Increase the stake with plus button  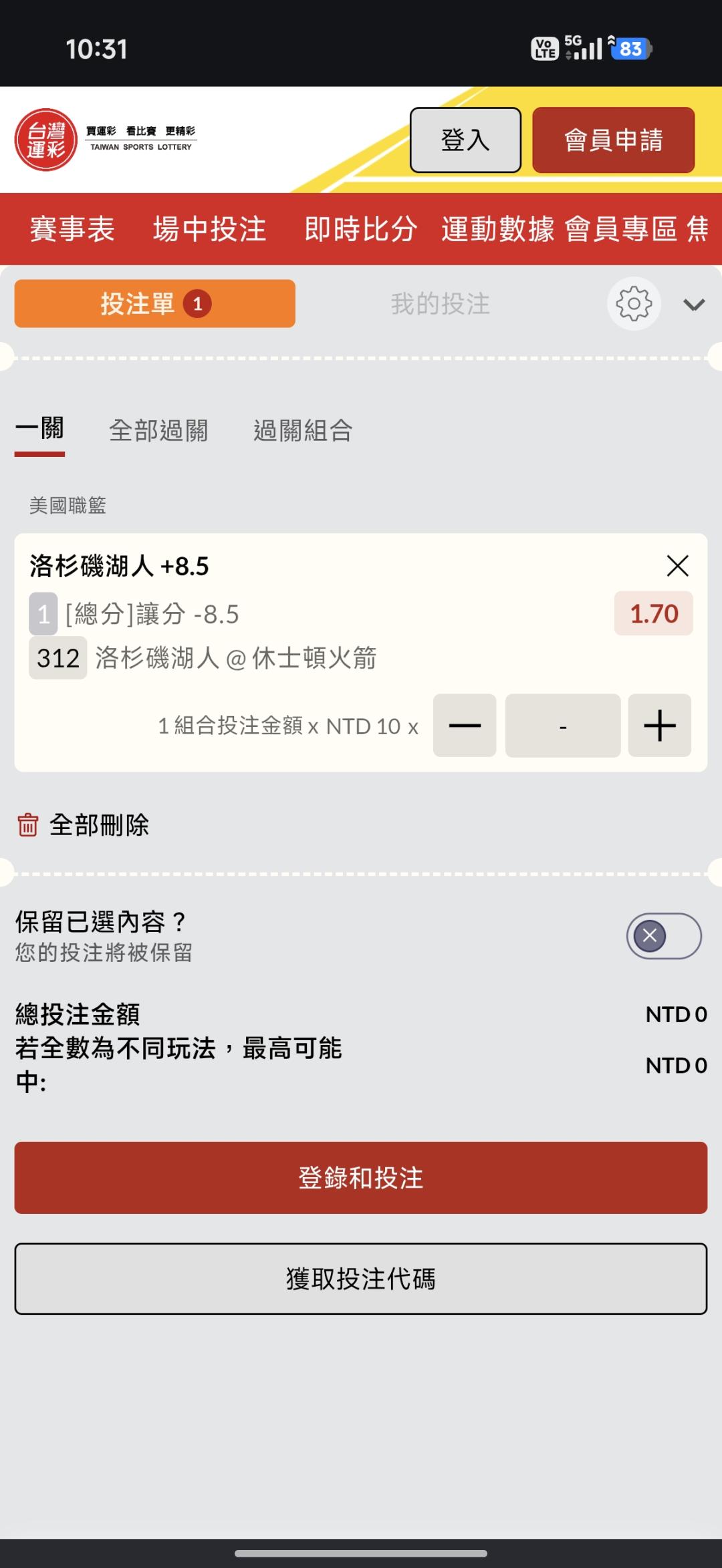tap(660, 726)
